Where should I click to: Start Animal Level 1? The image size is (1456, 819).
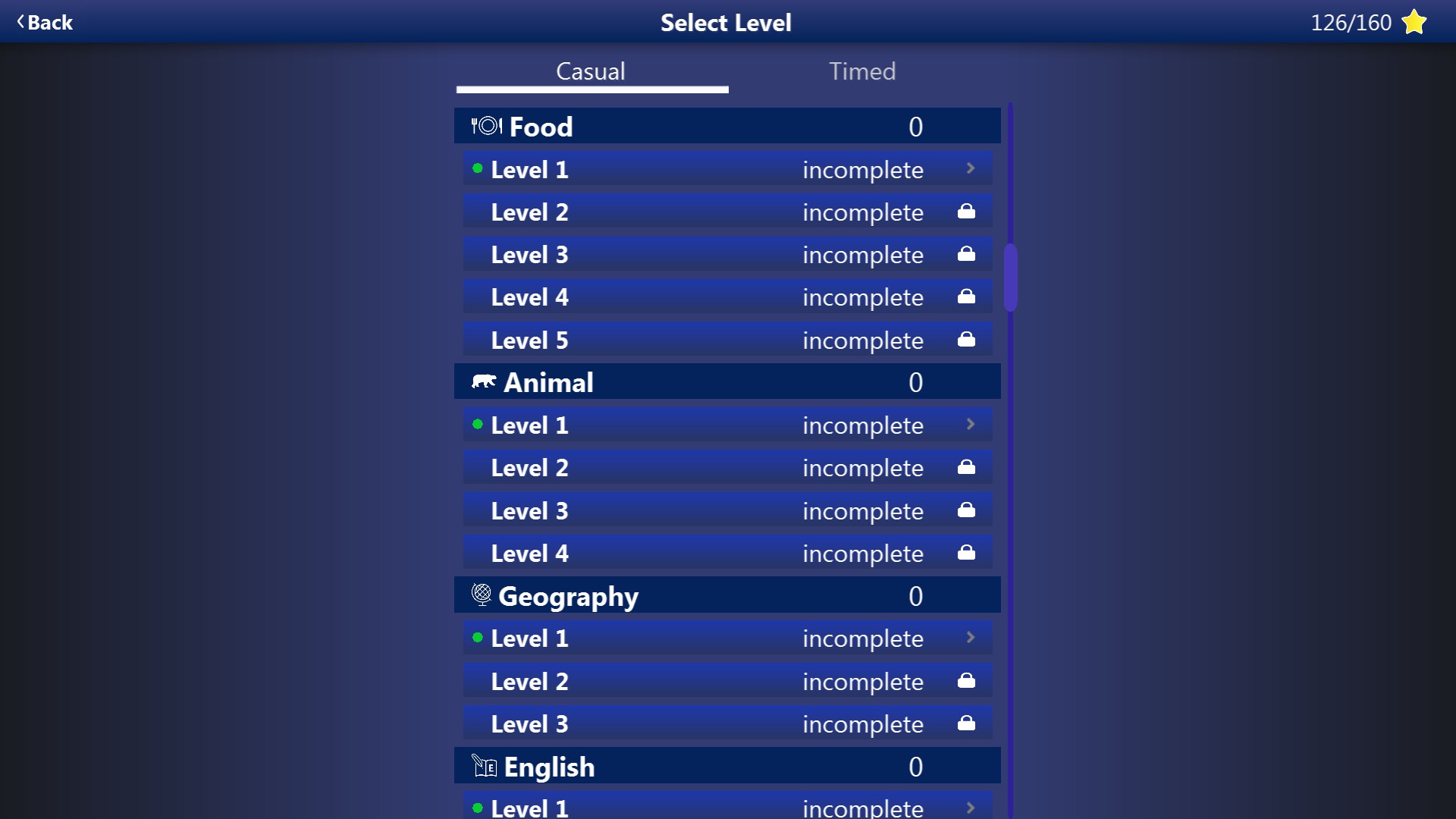coord(726,425)
